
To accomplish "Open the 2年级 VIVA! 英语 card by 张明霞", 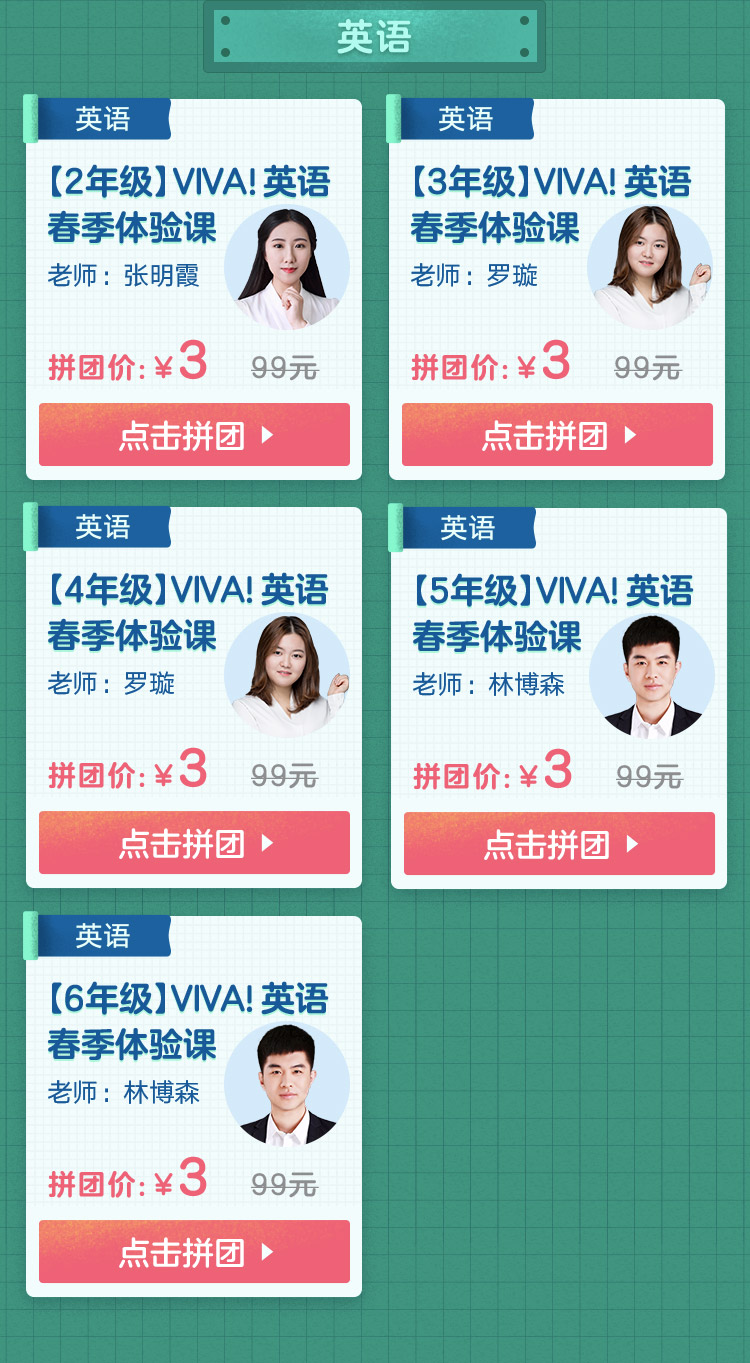I will [188, 205].
